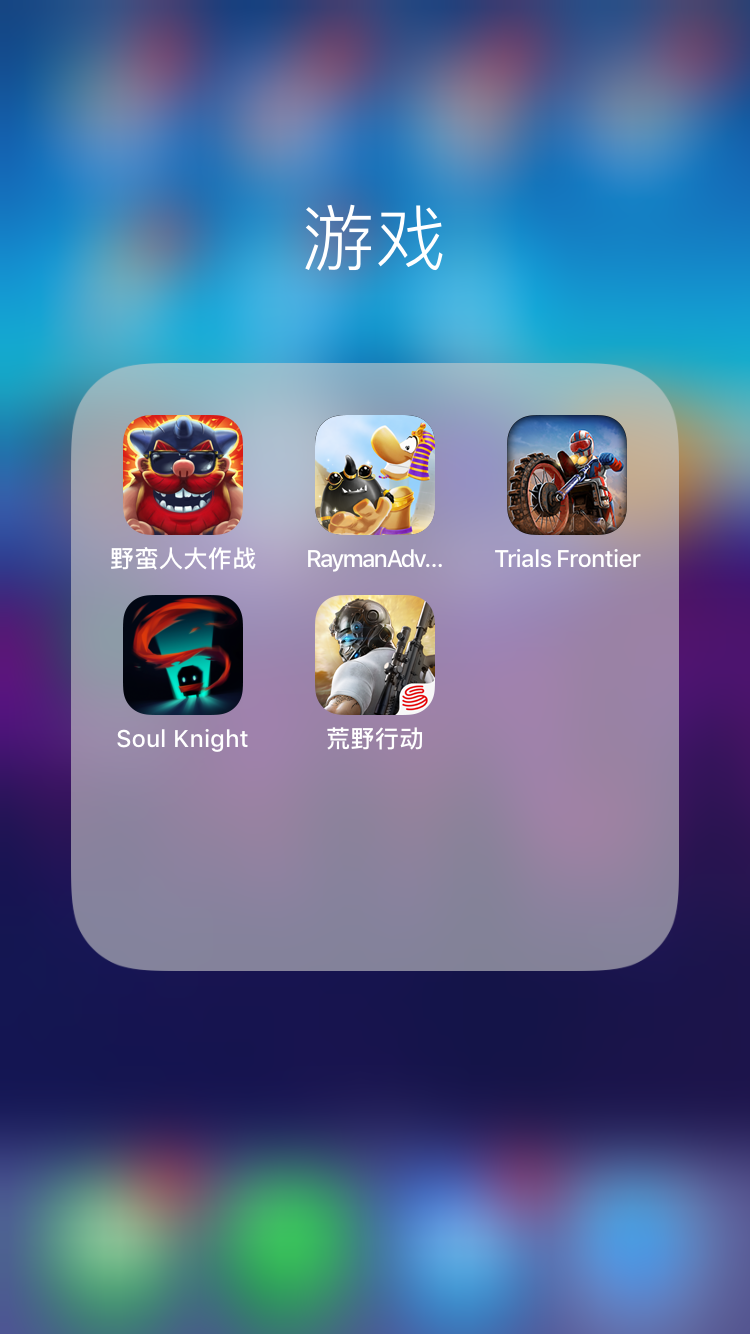Open Trials Frontier

(x=567, y=475)
